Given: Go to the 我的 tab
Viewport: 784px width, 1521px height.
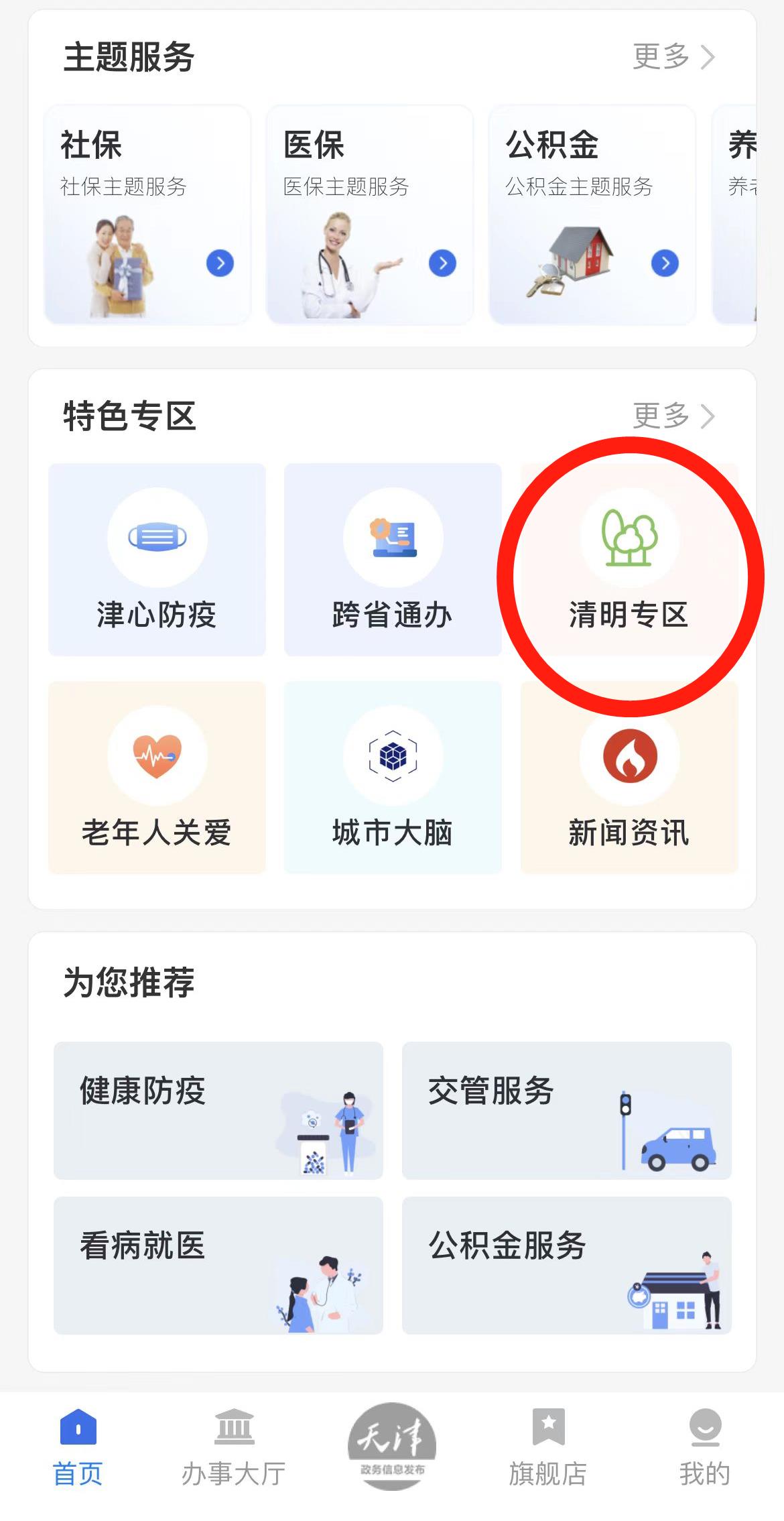Looking at the screenshot, I should click(705, 1448).
